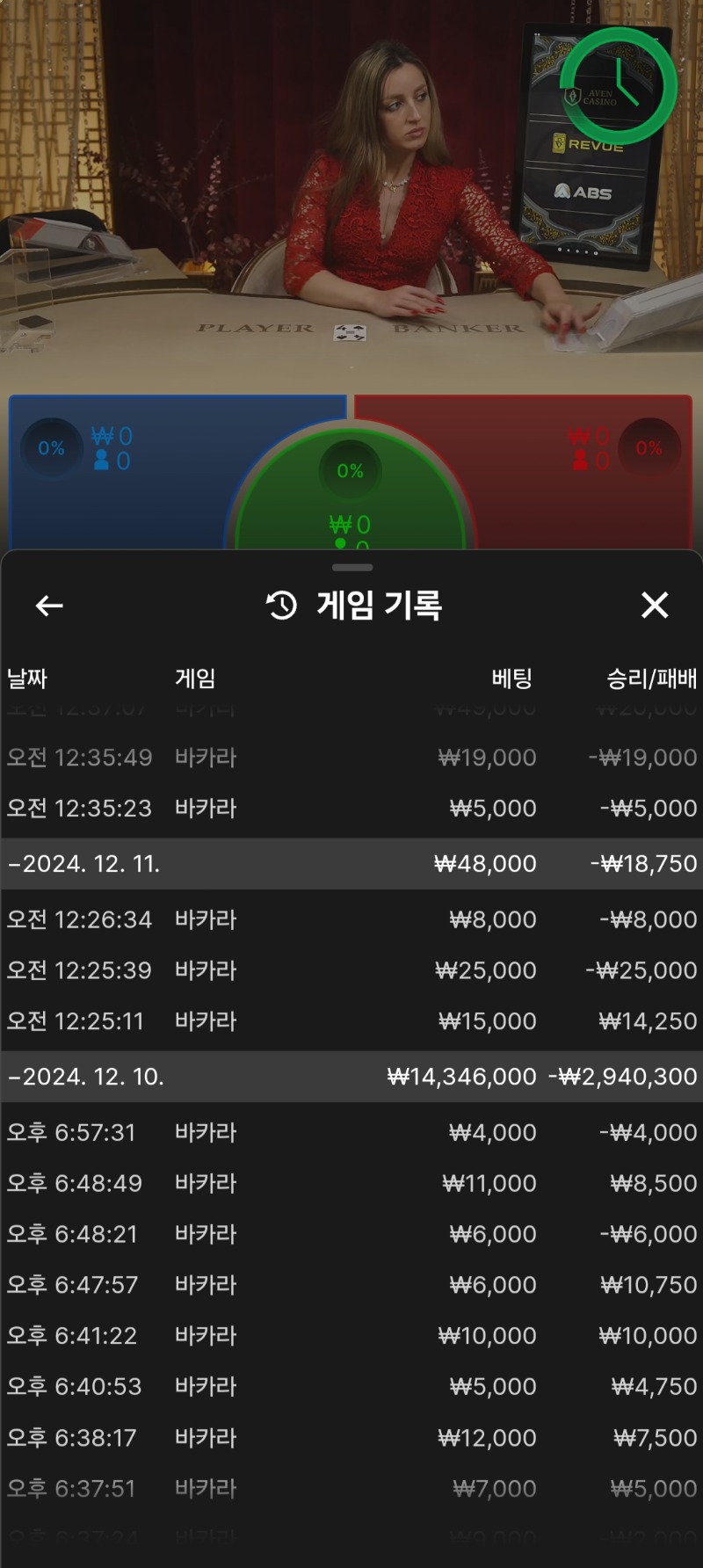Open the 오전 12:35:23 바카라 record
Viewport: 703px width, 1568px height.
coord(351,809)
